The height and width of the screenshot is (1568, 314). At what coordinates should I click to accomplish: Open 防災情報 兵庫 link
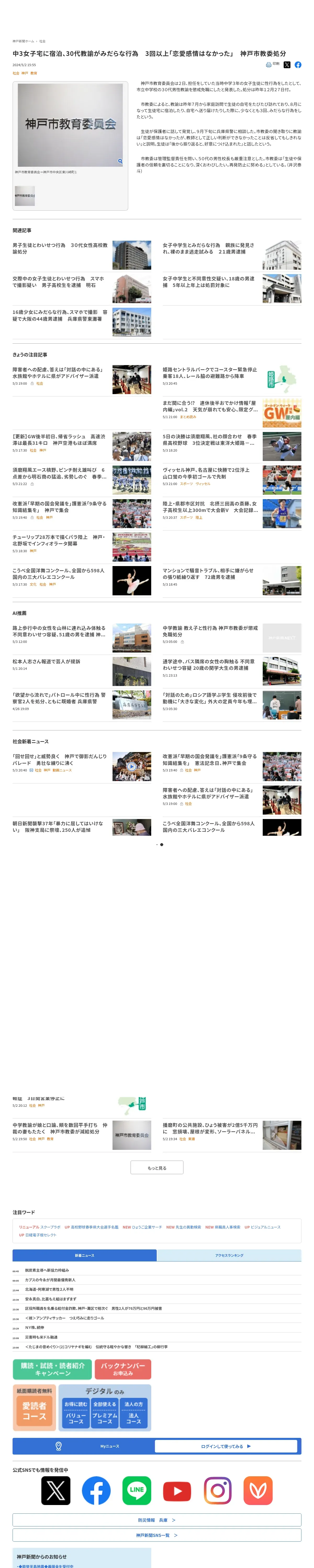157,1520
